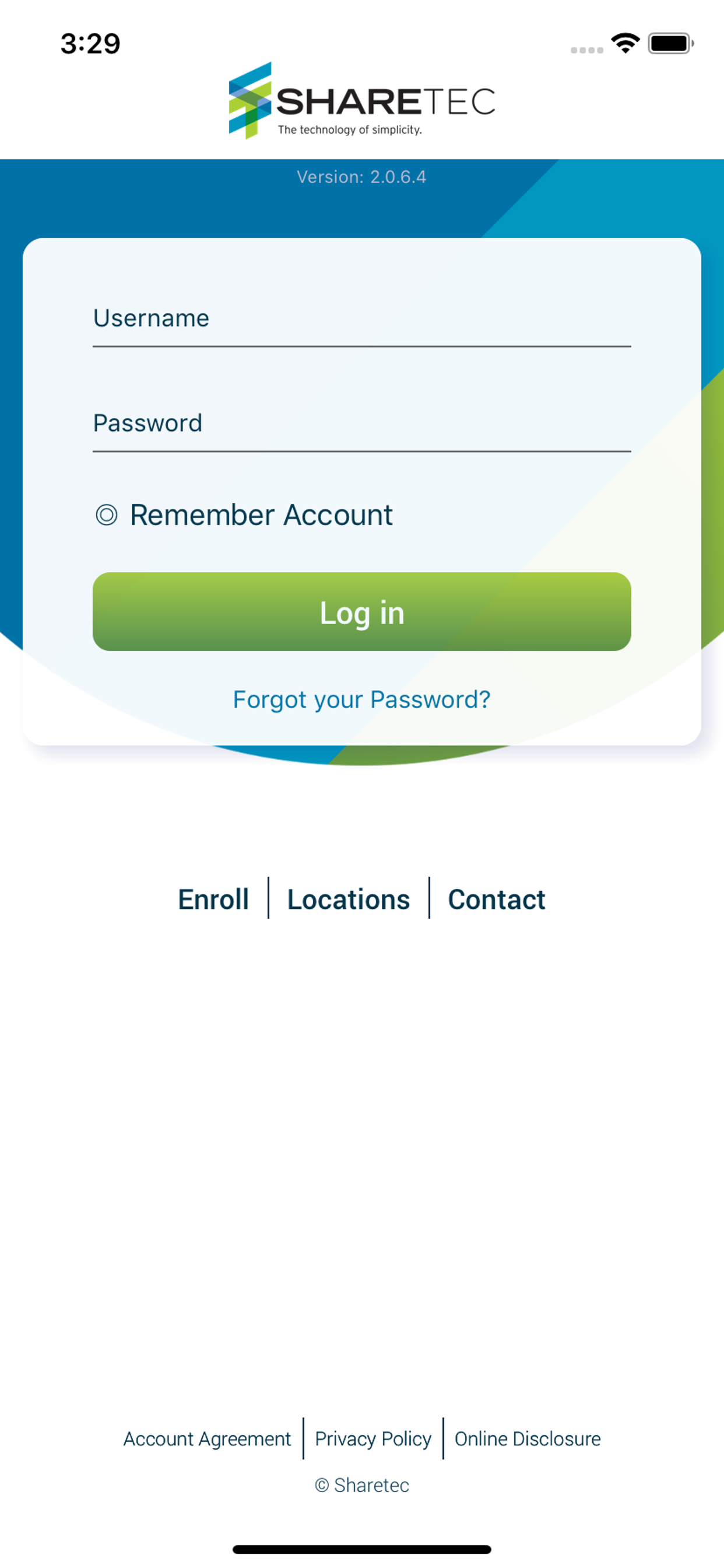Click the Wi-Fi status icon

pos(624,41)
